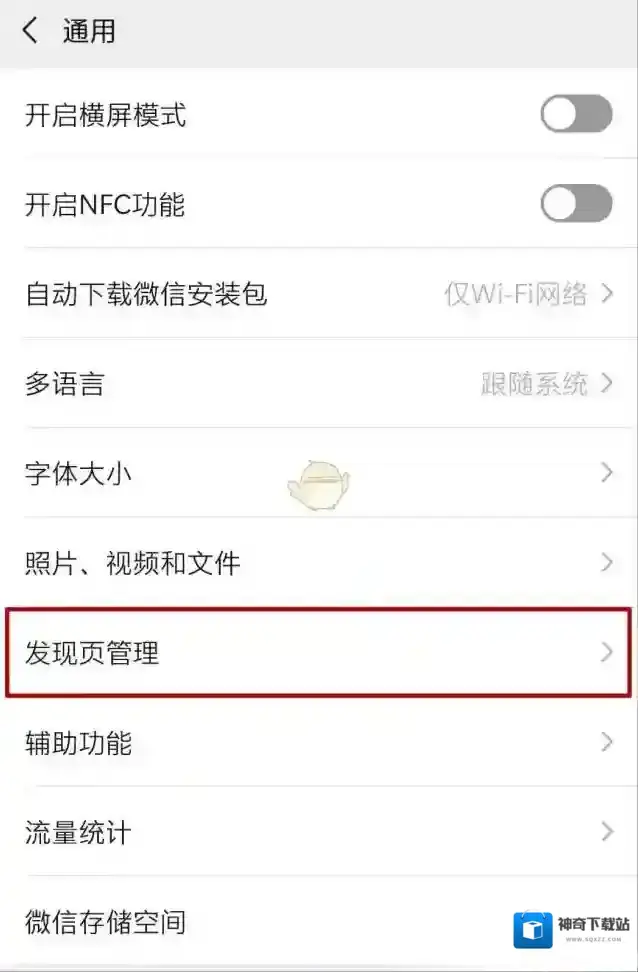Open the 辅助功能 row
Viewport: 638px width, 972px height.
pyautogui.click(x=319, y=743)
